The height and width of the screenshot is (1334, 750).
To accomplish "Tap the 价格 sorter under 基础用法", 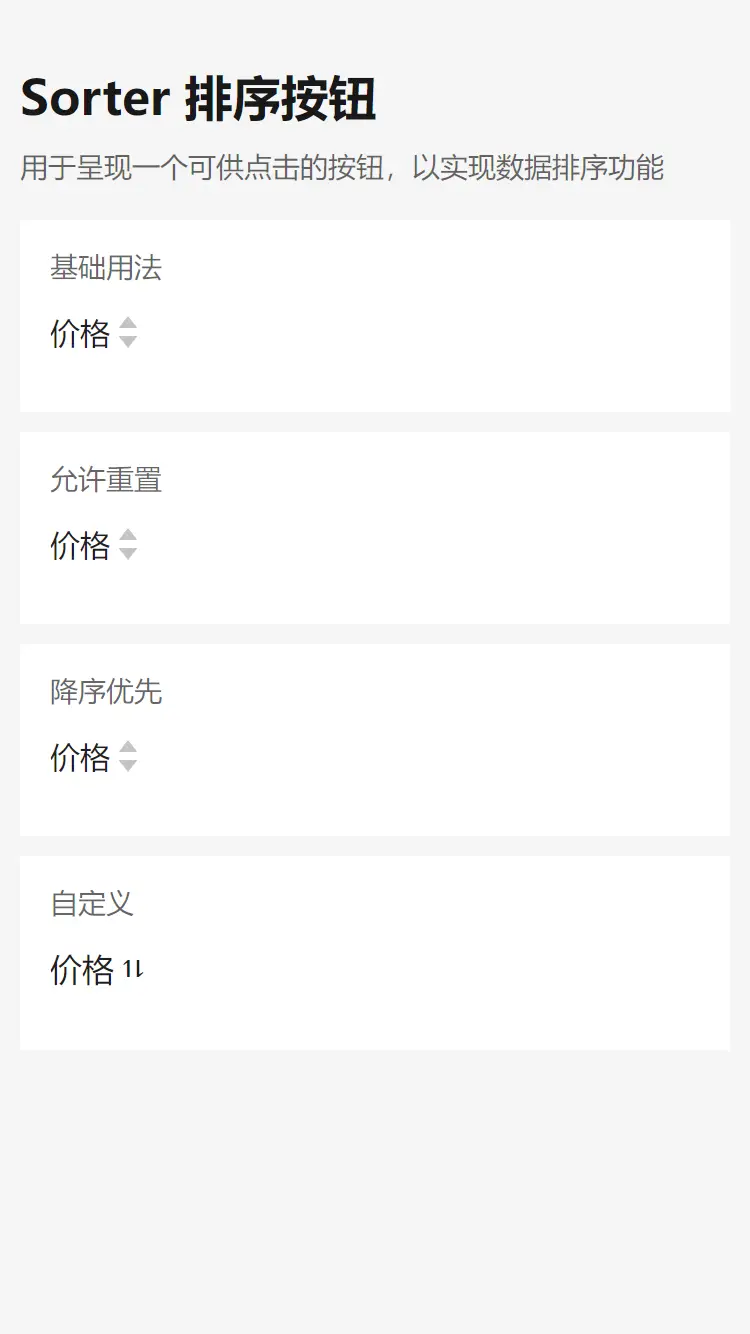I will coord(93,333).
